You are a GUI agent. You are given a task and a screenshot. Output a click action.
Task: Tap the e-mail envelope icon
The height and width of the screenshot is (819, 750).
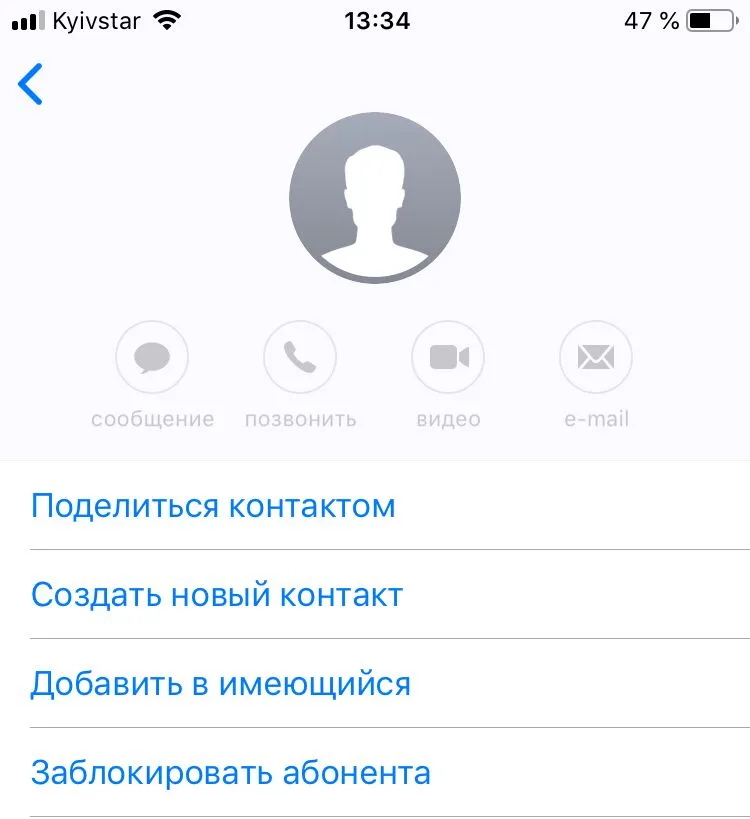596,357
